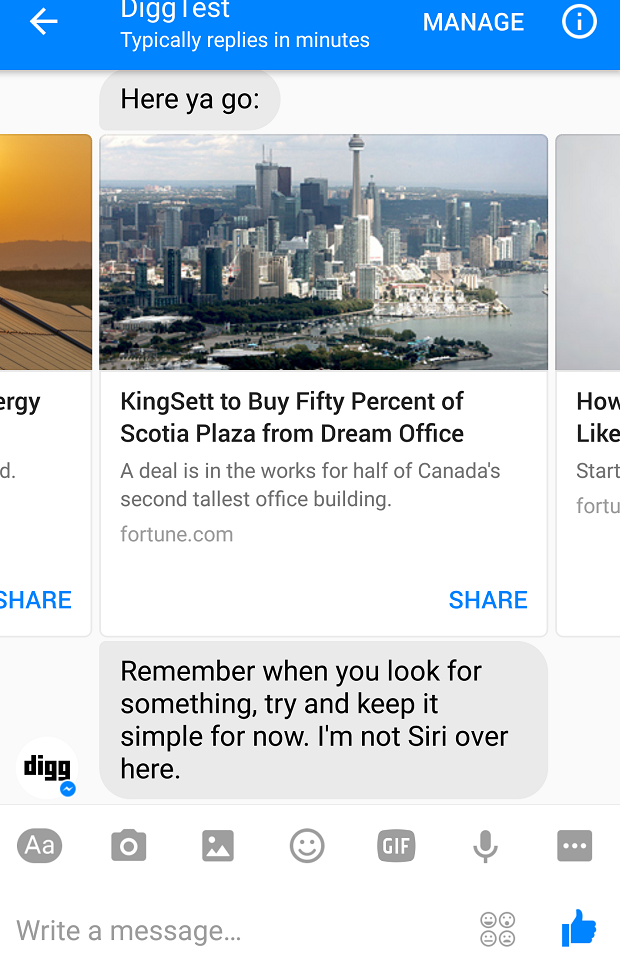Open the GIF search

click(396, 846)
